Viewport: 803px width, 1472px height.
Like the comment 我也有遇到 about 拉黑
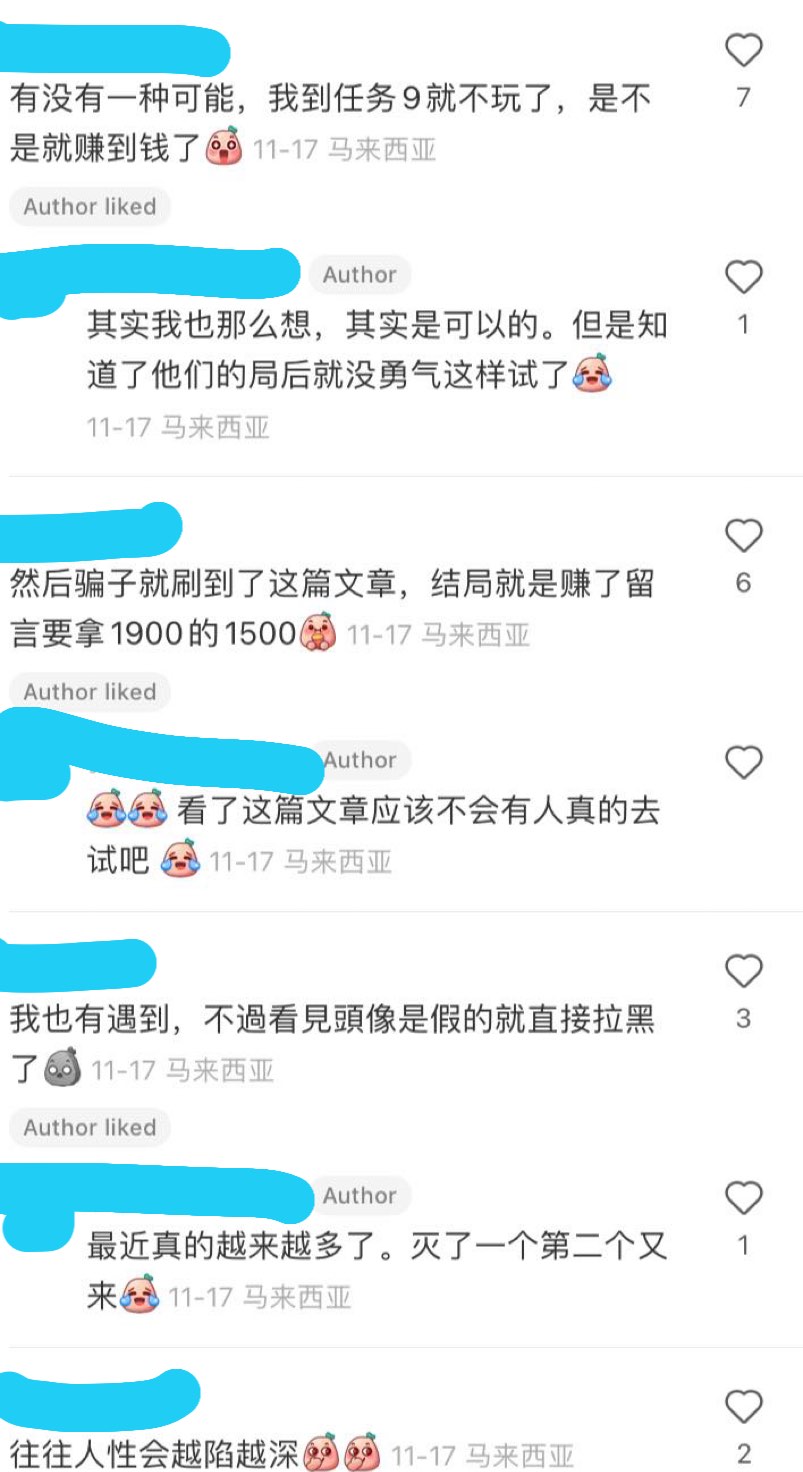743,971
